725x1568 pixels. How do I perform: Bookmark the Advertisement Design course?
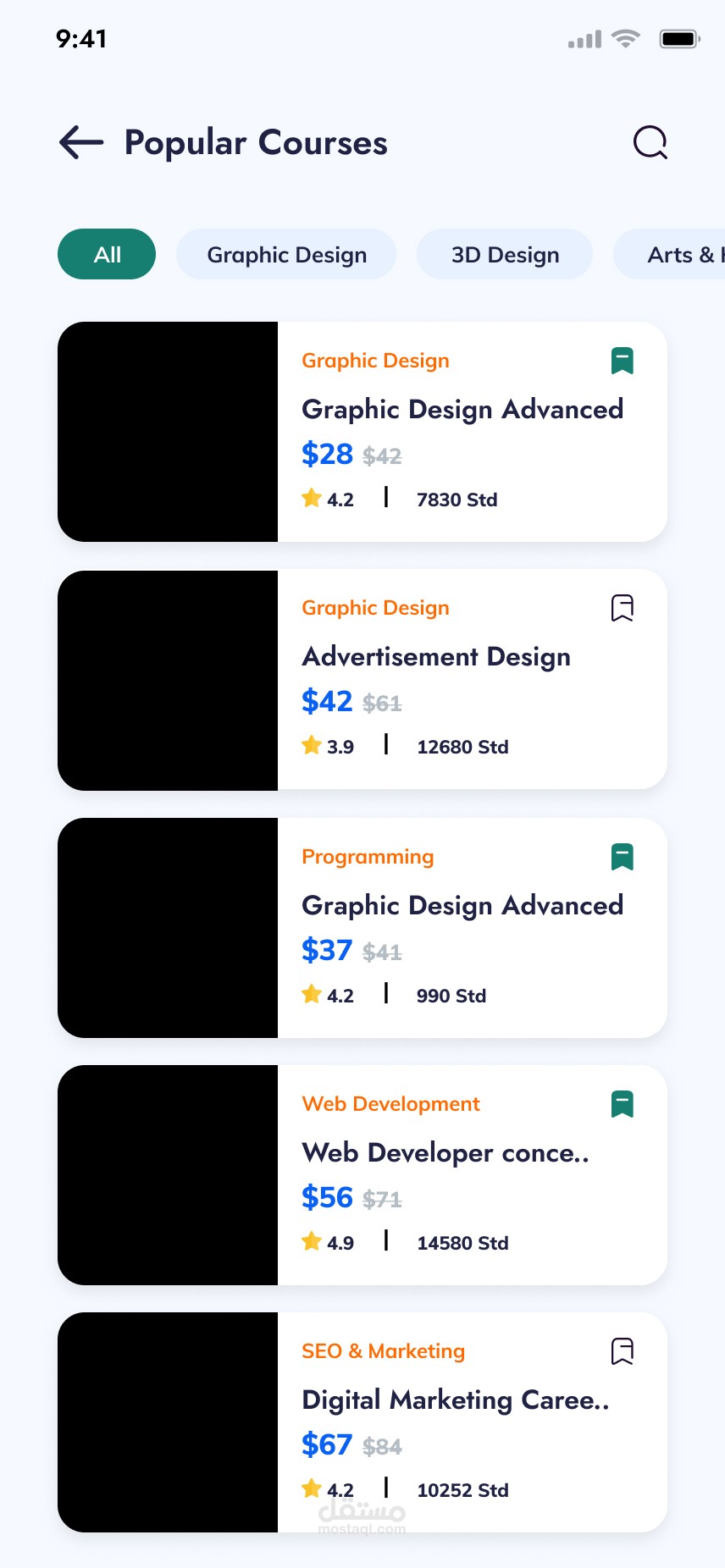[623, 608]
